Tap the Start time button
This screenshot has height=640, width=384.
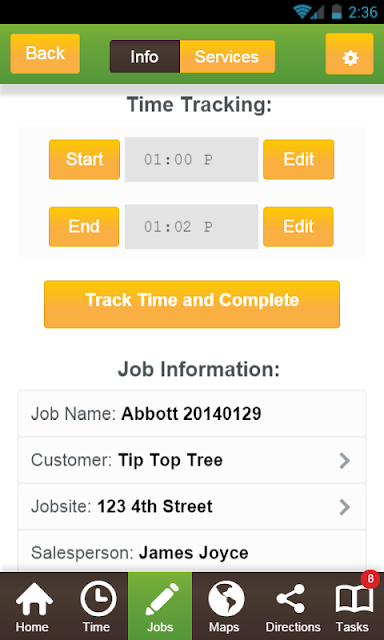[84, 160]
